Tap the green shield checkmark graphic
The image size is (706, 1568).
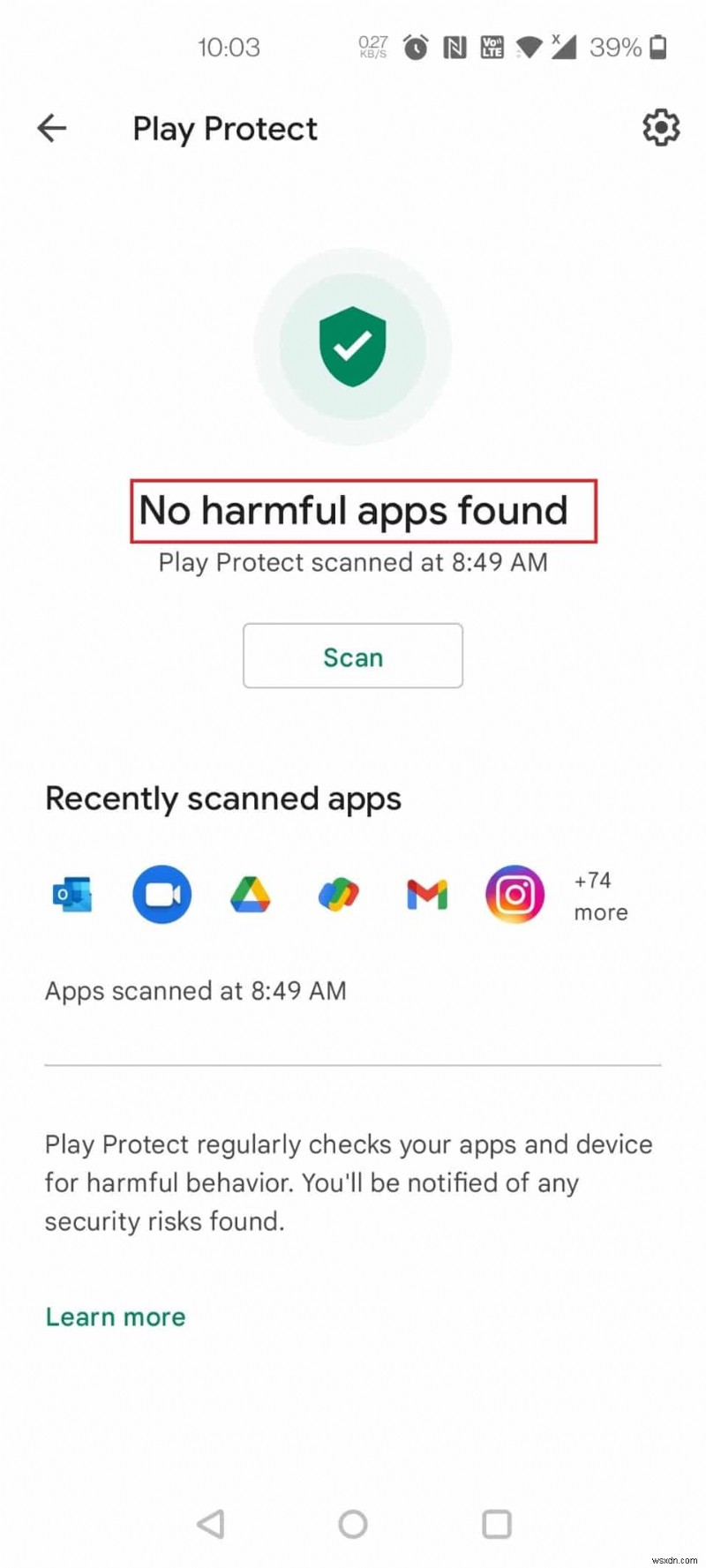point(353,346)
